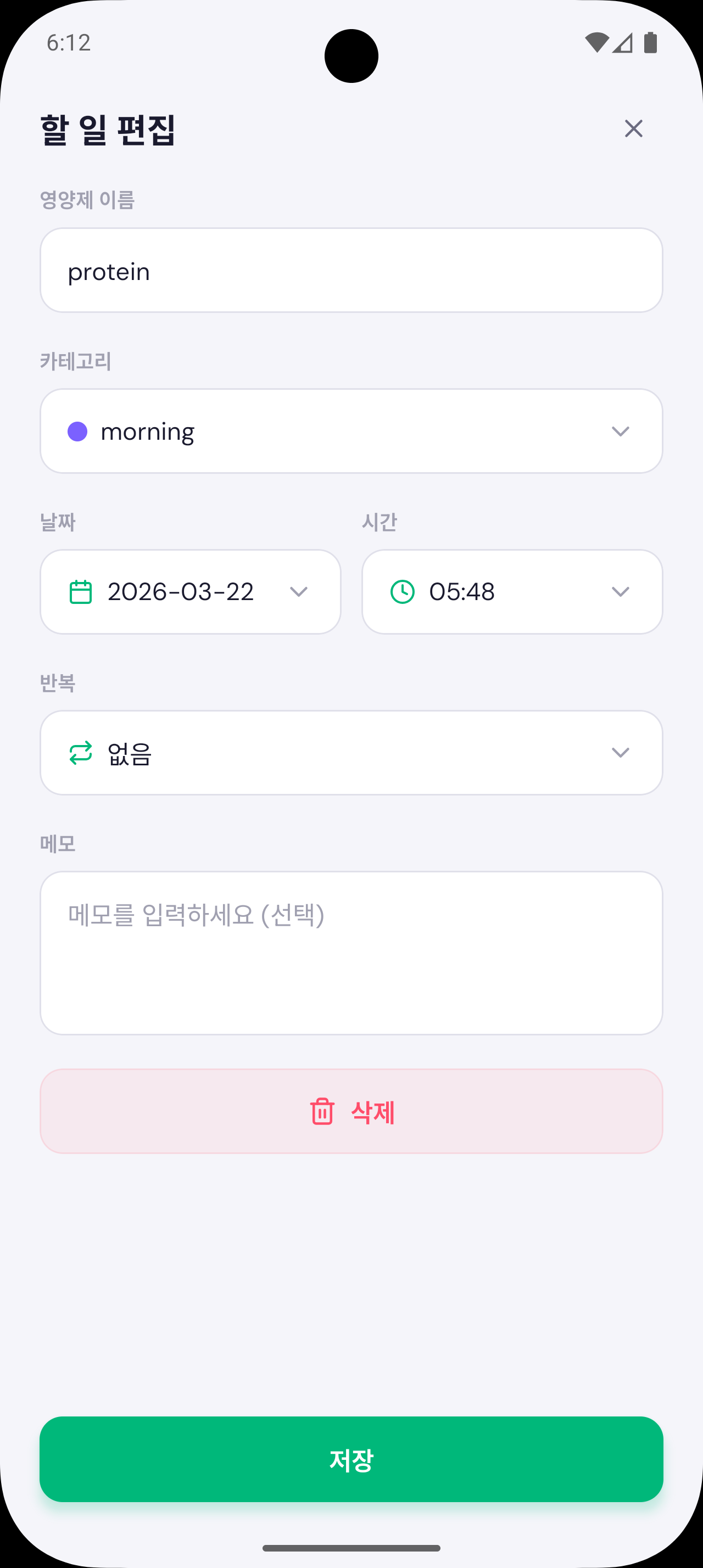This screenshot has width=703, height=1568.
Task: Expand the category dropdown showing morning
Action: point(621,431)
